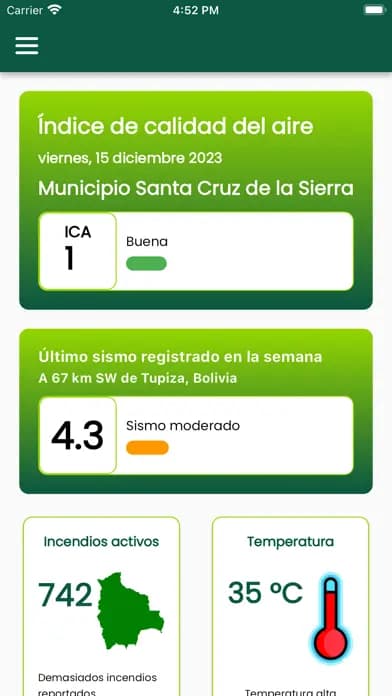The width and height of the screenshot is (392, 696).
Task: Open the Índice de calidad del aire card
Action: 196,200
